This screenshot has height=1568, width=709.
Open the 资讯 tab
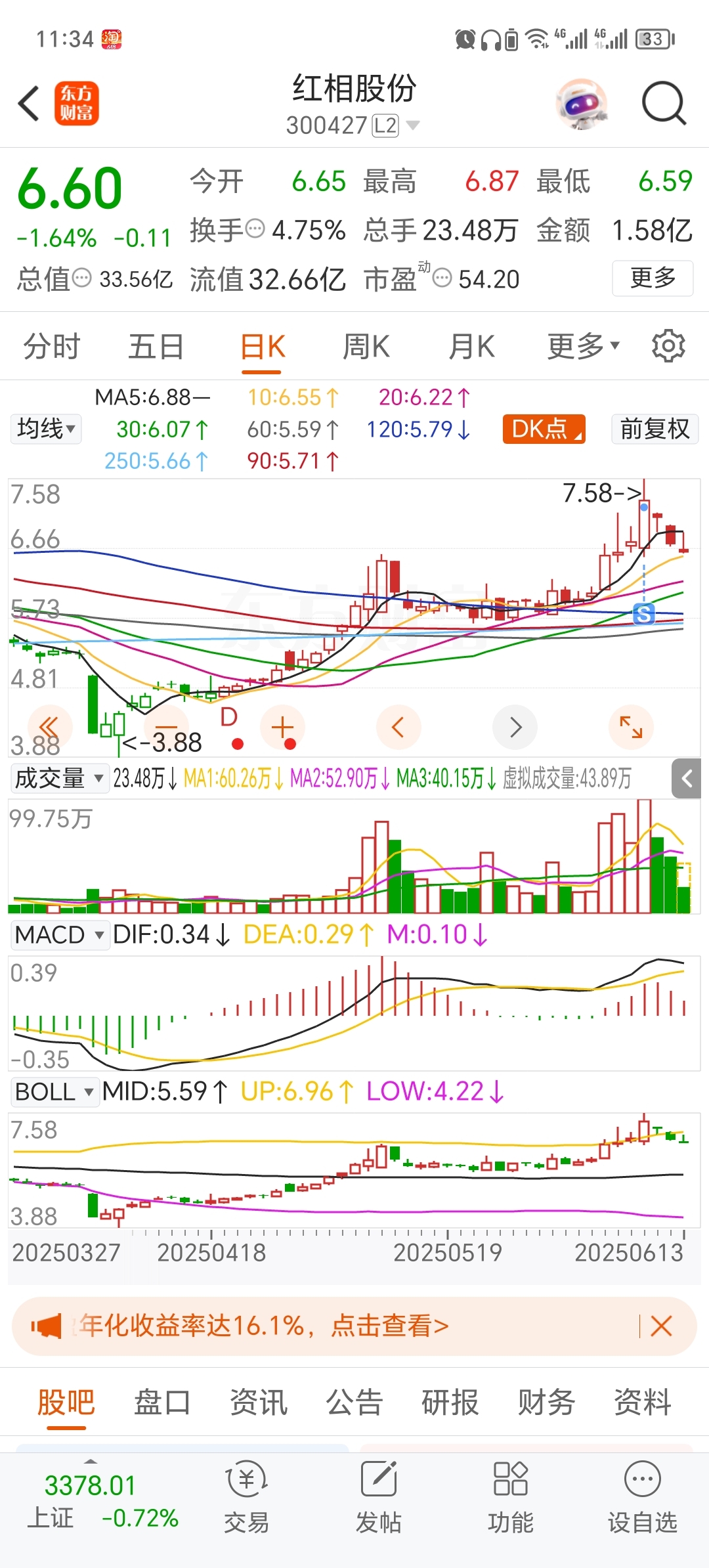258,1403
